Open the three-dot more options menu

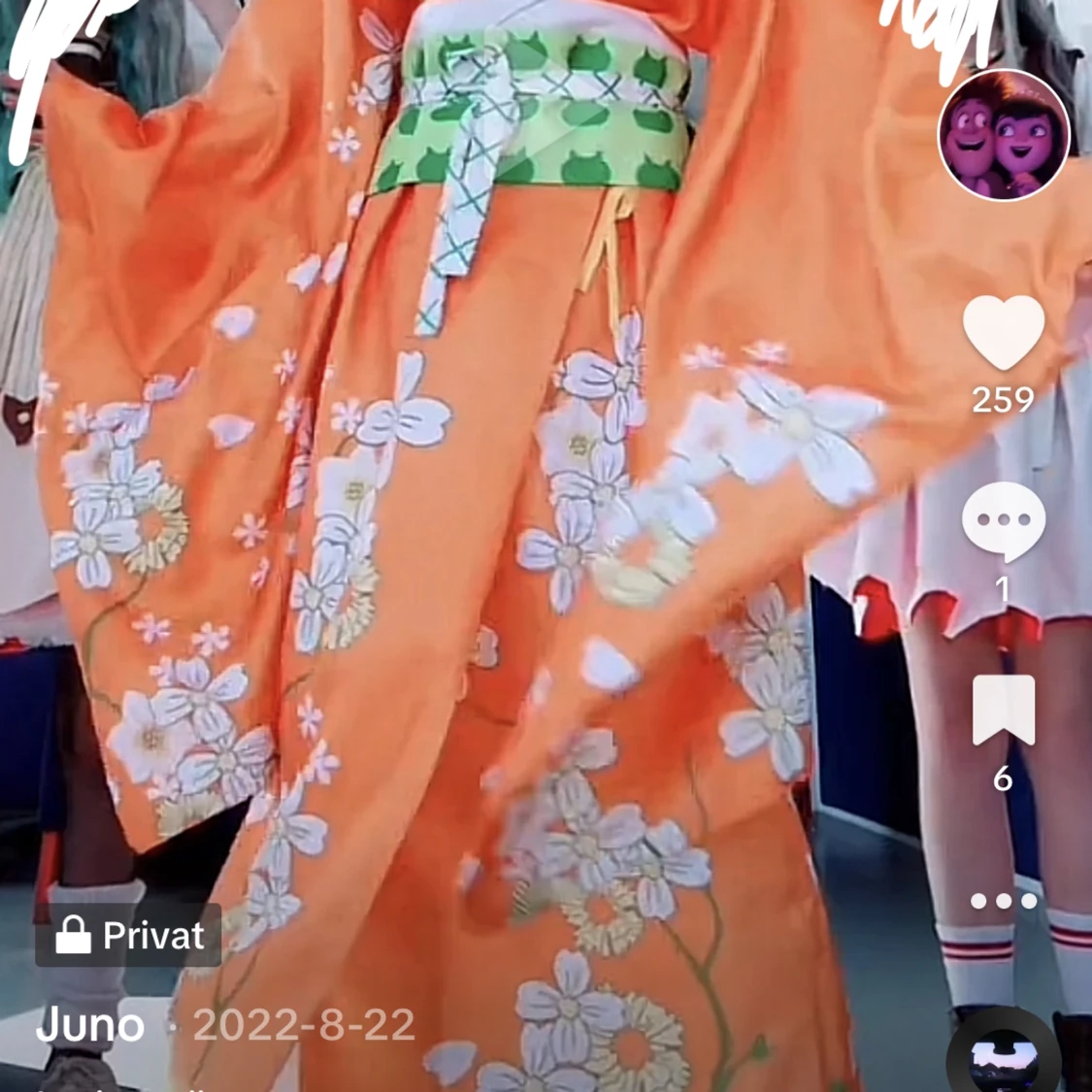pyautogui.click(x=1004, y=902)
